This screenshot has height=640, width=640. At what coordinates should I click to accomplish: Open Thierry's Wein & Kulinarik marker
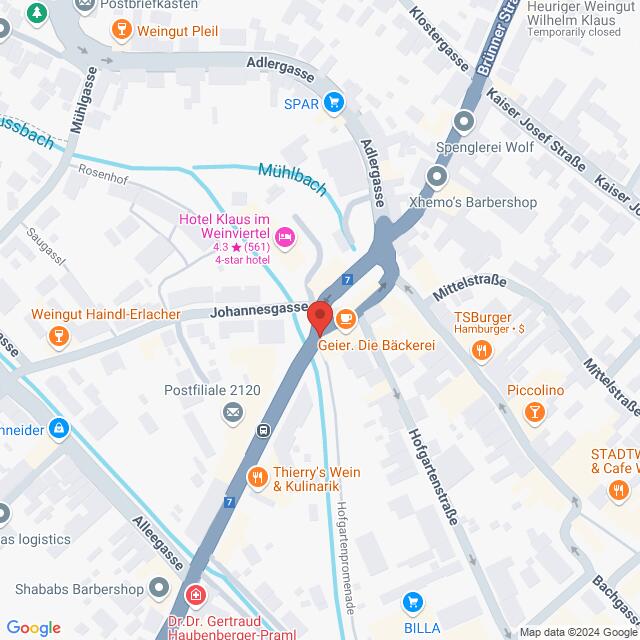point(258,477)
